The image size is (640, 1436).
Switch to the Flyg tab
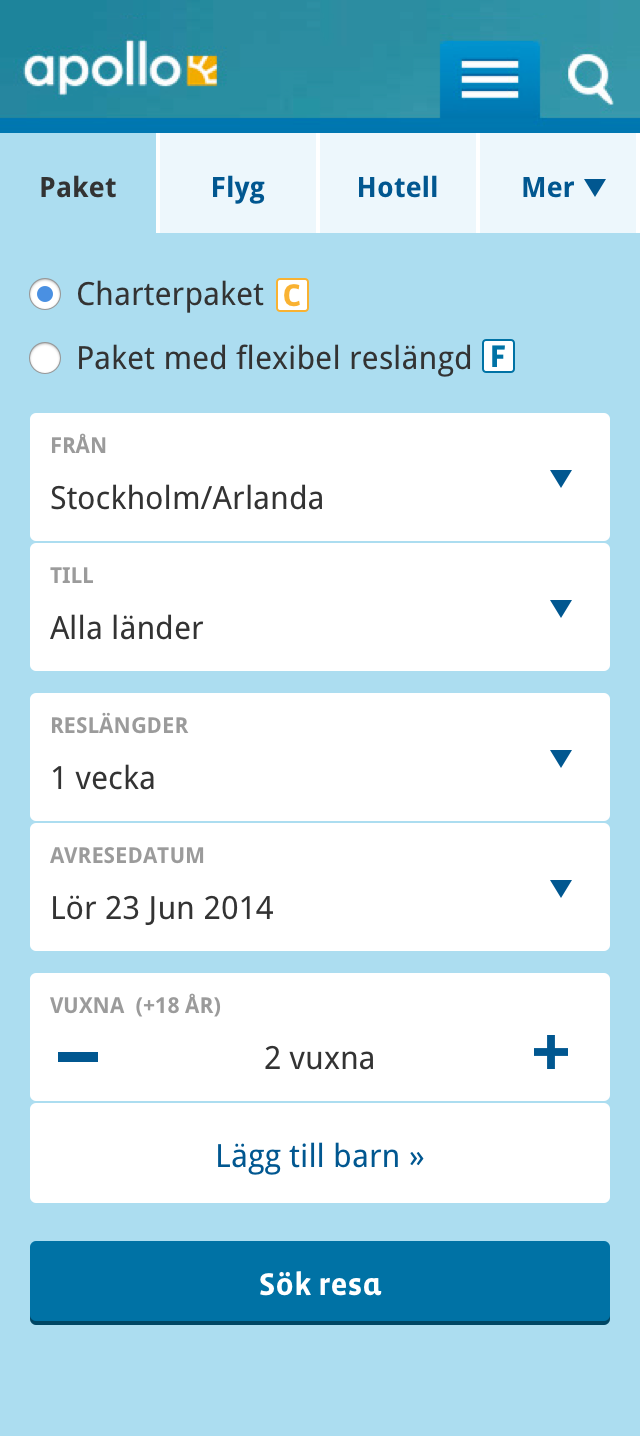238,187
